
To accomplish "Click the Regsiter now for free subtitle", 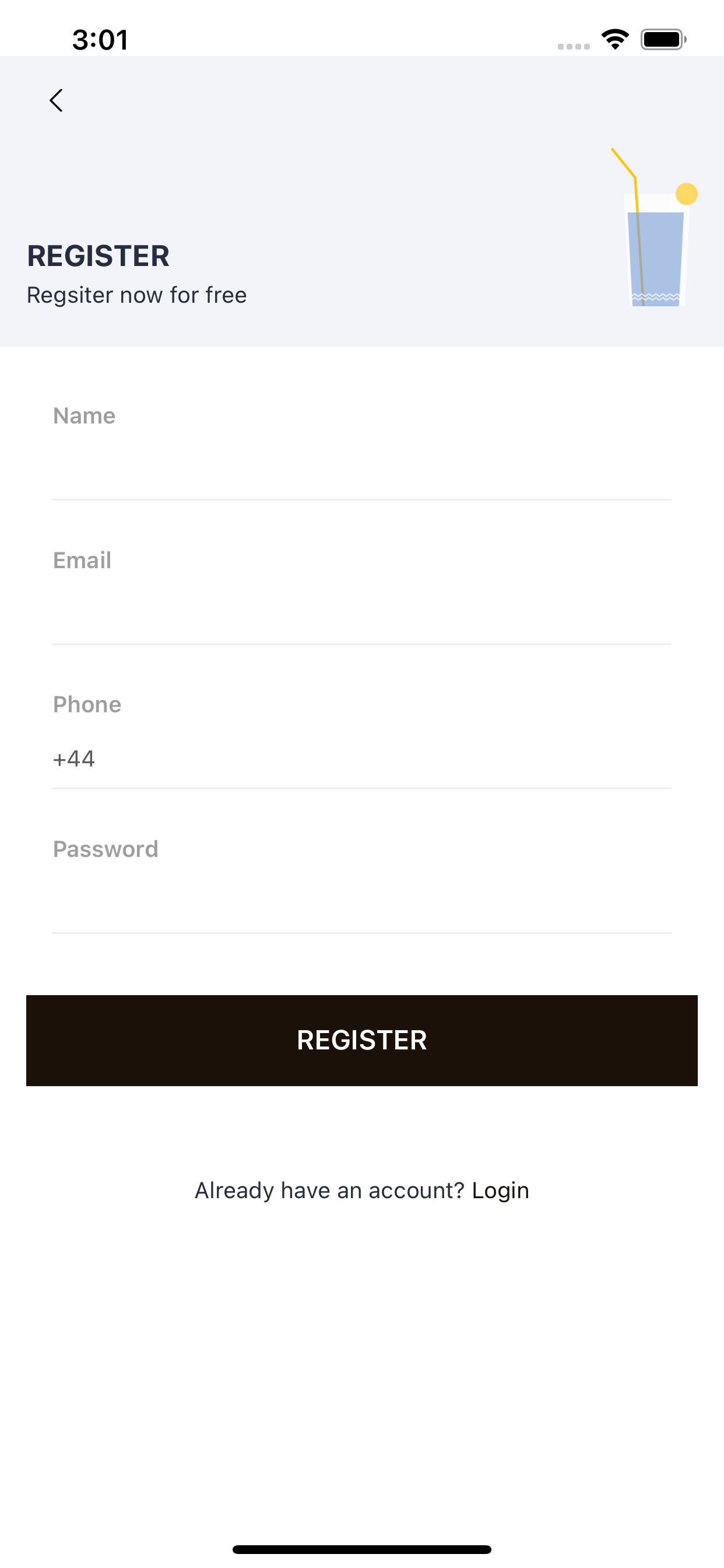I will [136, 295].
